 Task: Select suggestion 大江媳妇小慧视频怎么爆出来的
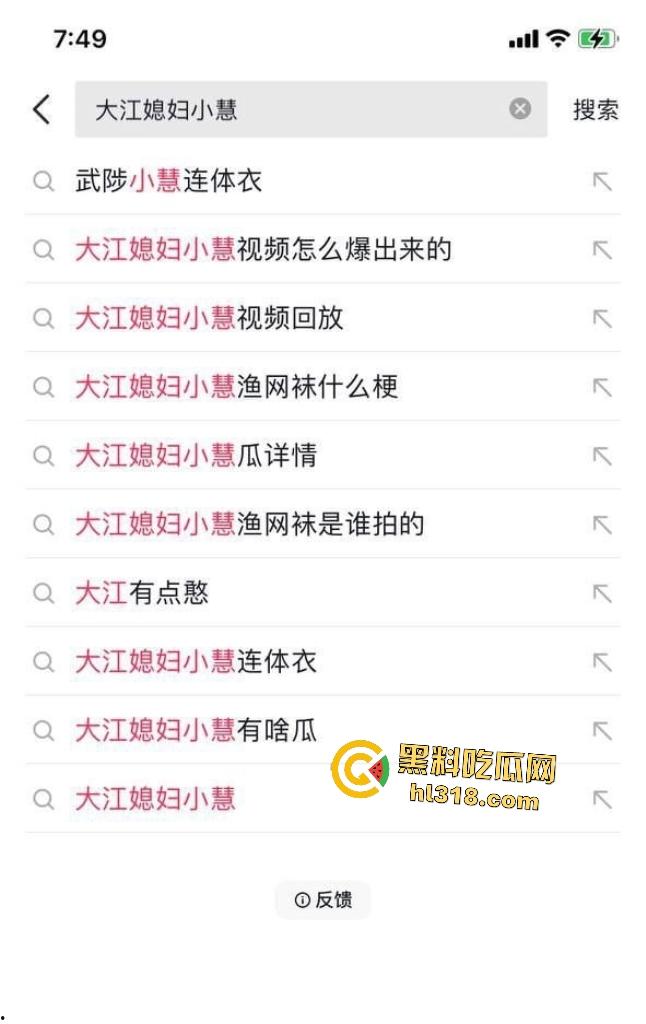pyautogui.click(x=263, y=249)
